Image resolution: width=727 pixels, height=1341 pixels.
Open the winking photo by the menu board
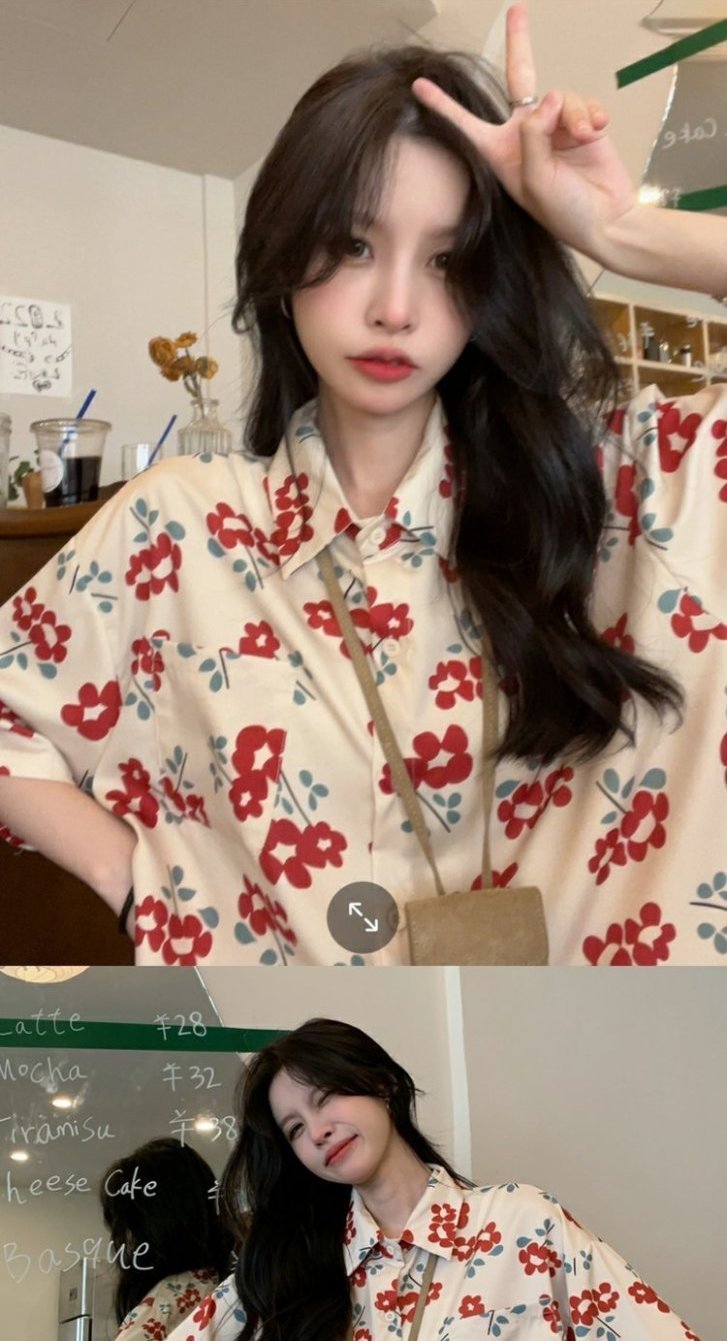pos(363,1155)
